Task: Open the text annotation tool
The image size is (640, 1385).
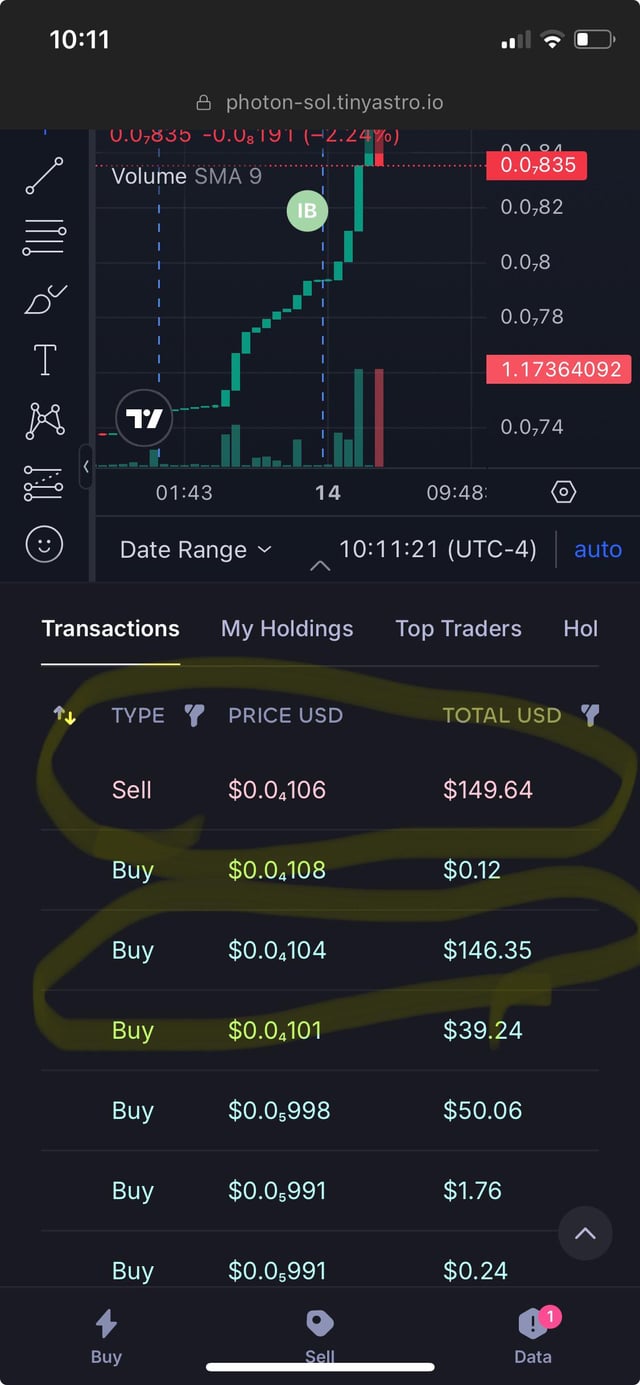Action: (45, 360)
